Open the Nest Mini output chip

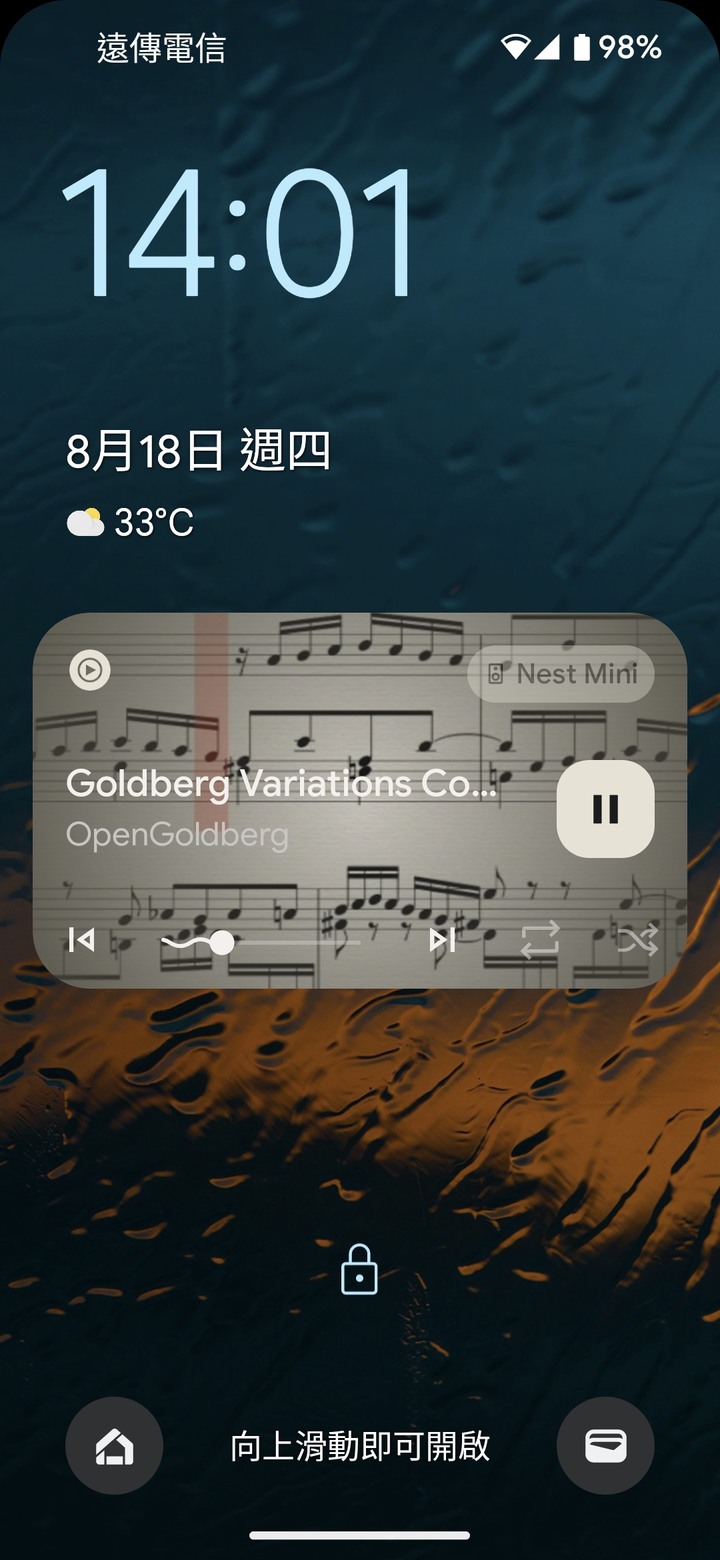(x=561, y=674)
